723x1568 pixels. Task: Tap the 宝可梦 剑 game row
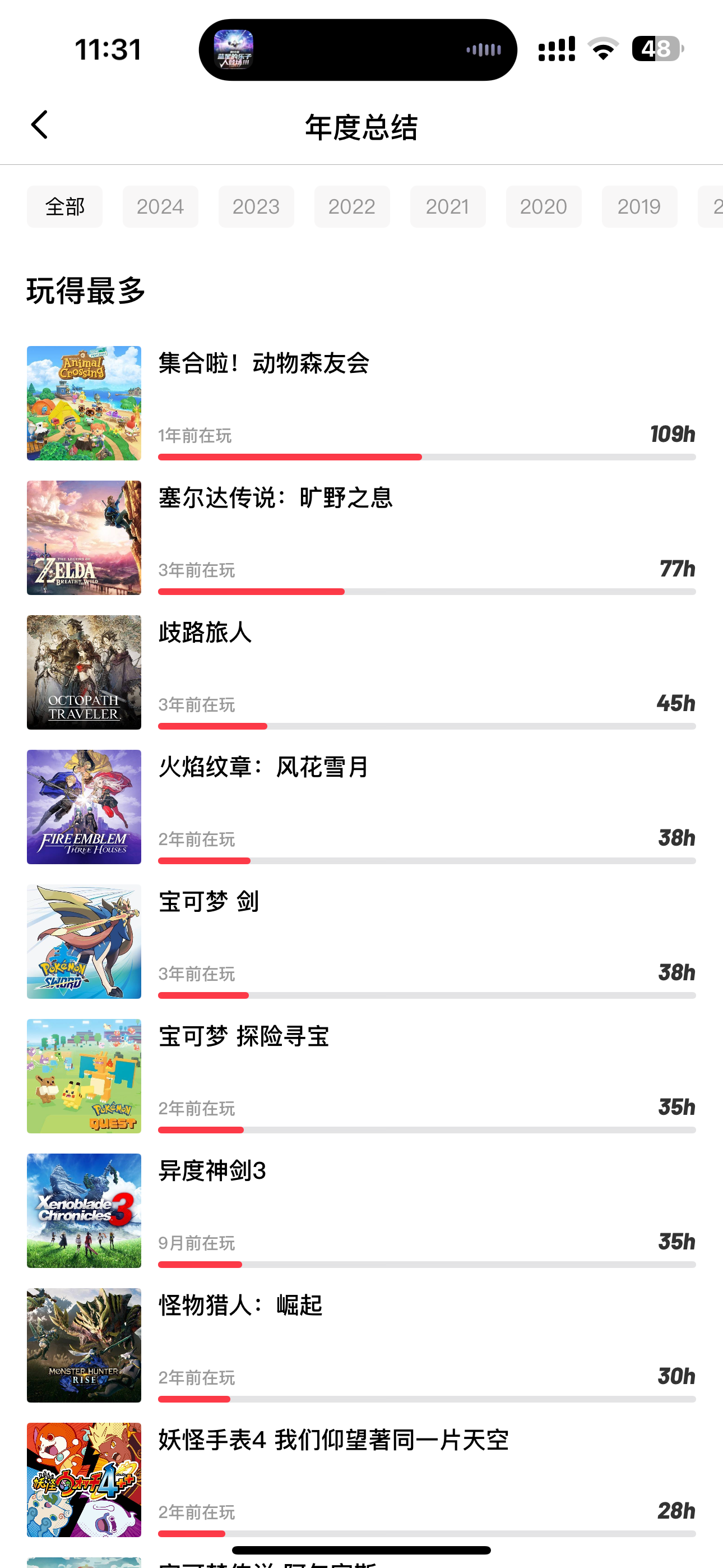tap(361, 942)
